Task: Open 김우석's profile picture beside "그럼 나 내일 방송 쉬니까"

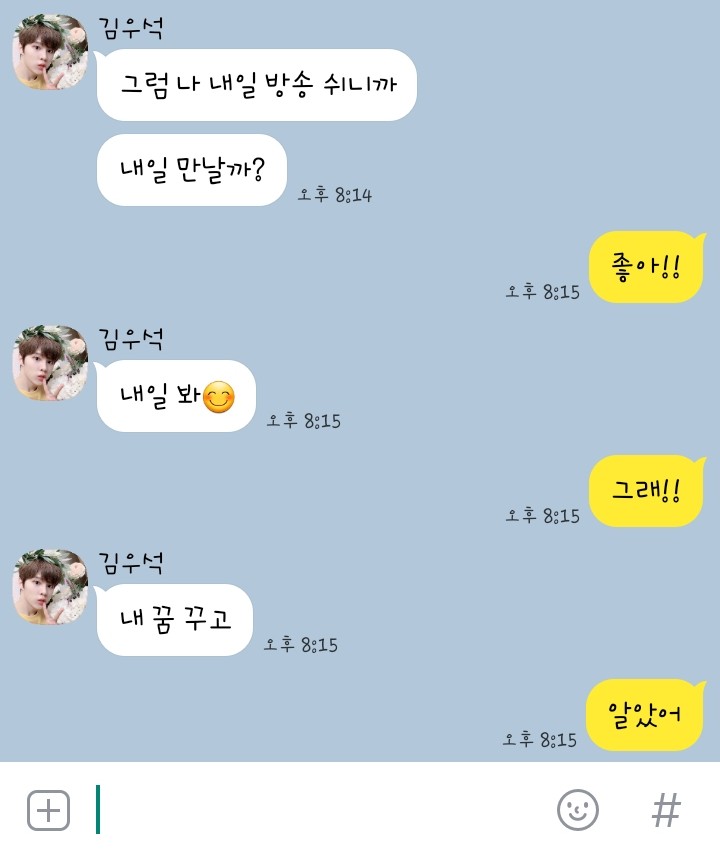Action: tap(50, 52)
